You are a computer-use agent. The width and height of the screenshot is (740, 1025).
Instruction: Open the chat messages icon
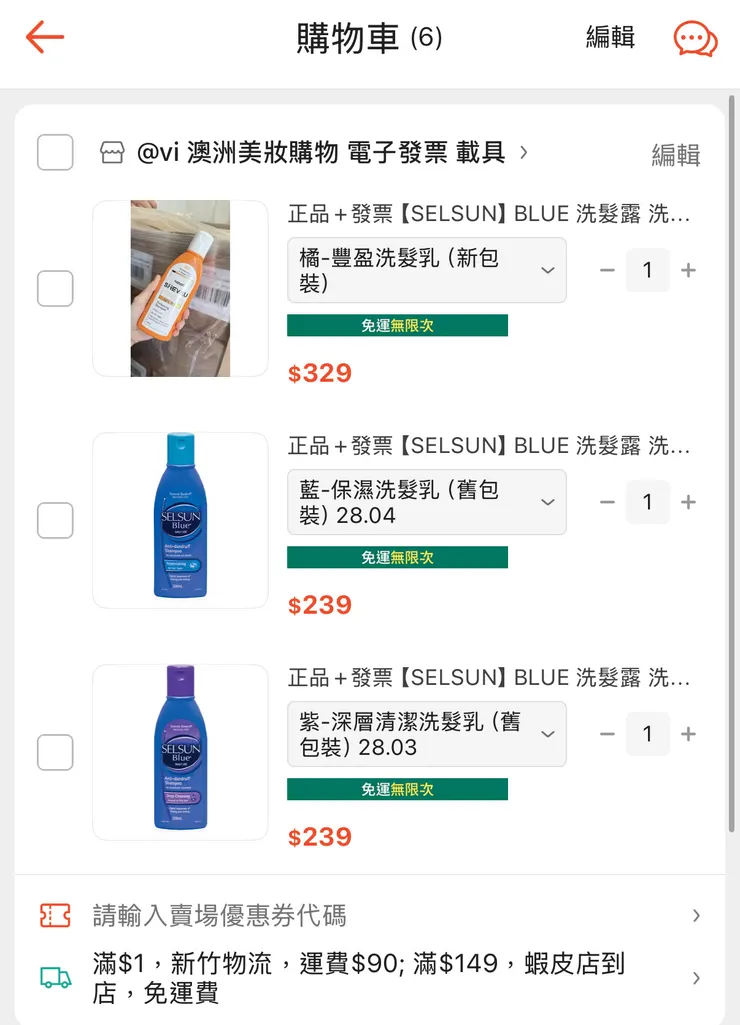(695, 39)
